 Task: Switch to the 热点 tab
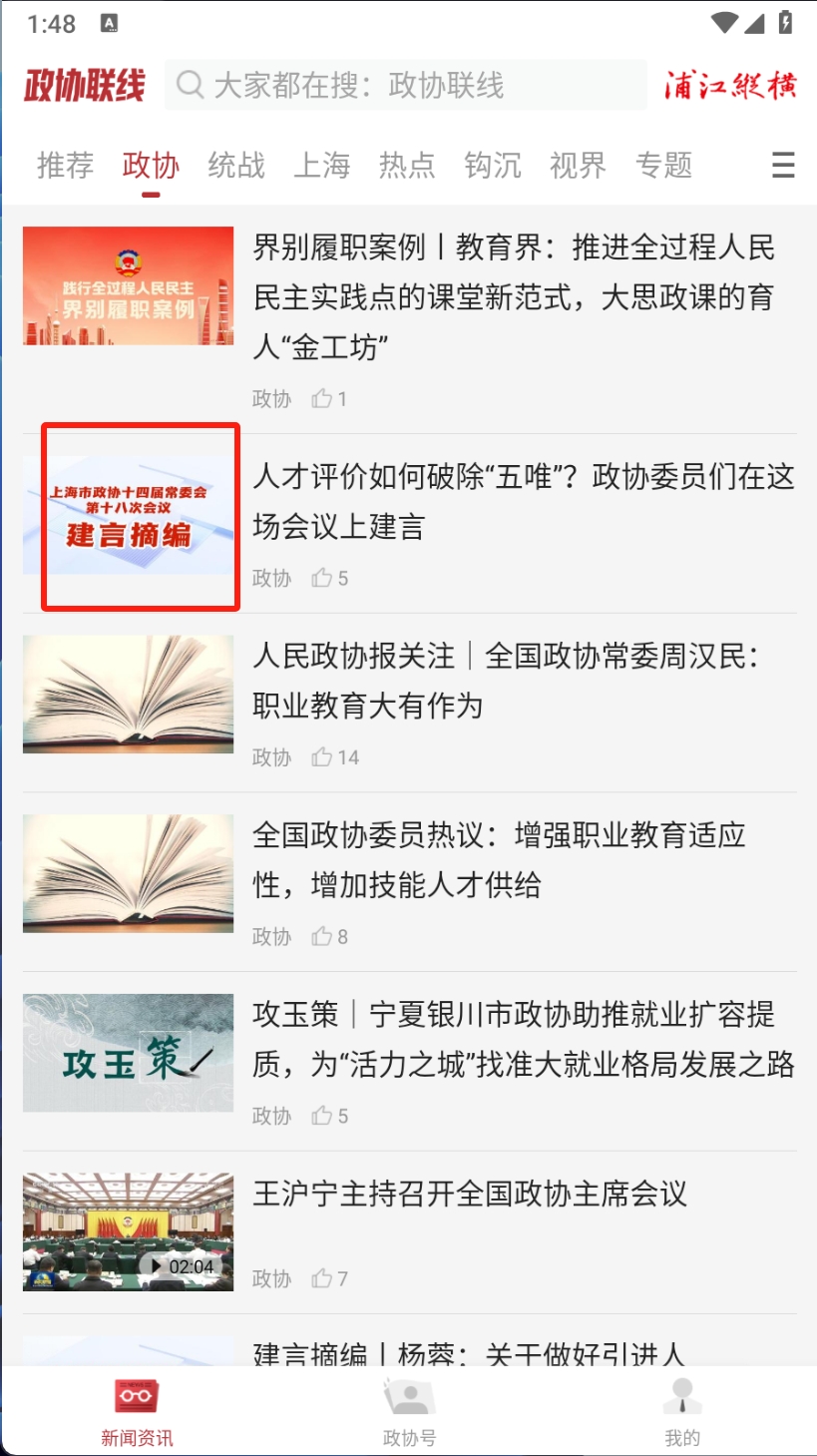[407, 165]
